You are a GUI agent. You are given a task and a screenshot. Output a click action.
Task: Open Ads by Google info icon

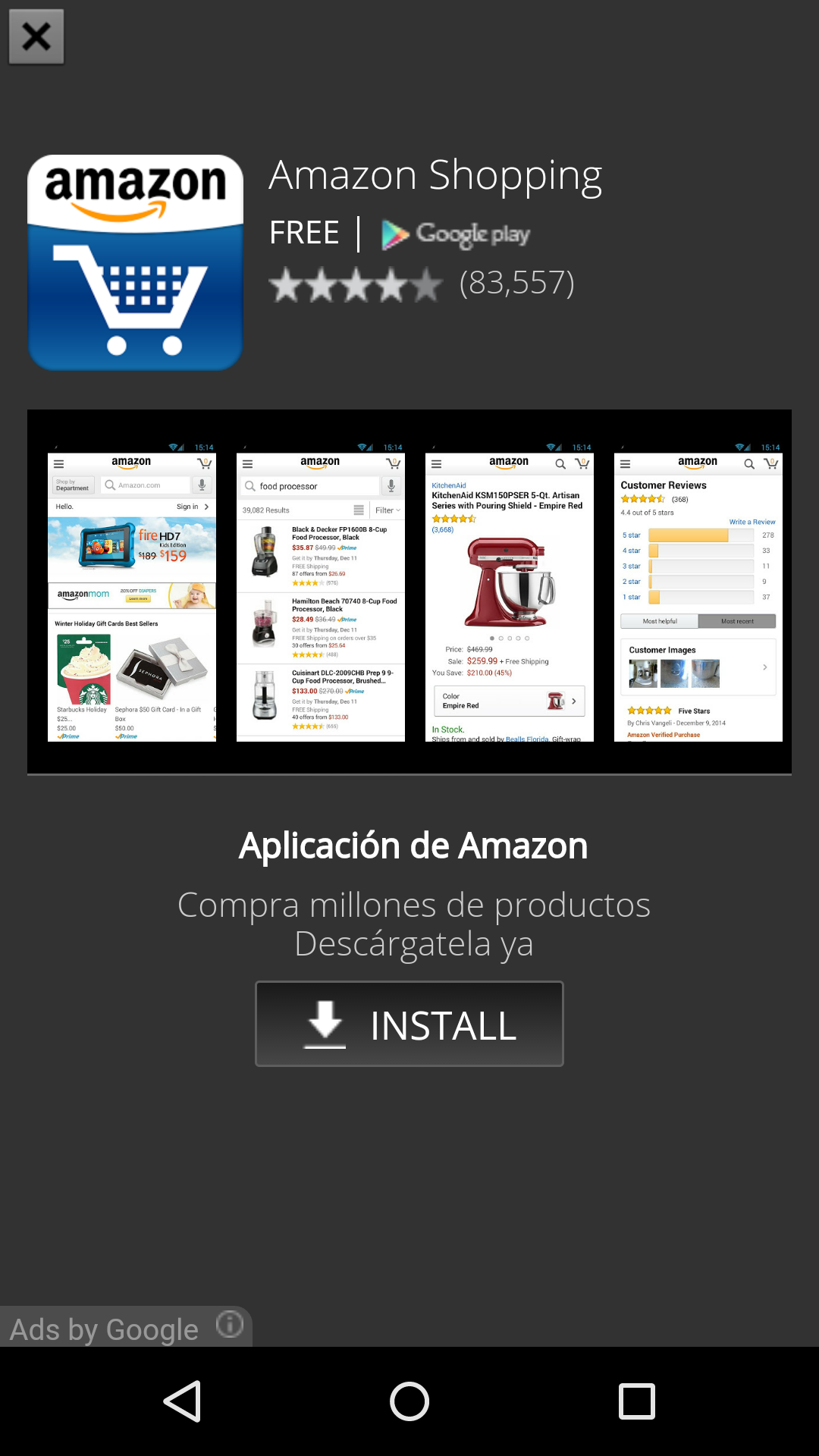point(230,1325)
